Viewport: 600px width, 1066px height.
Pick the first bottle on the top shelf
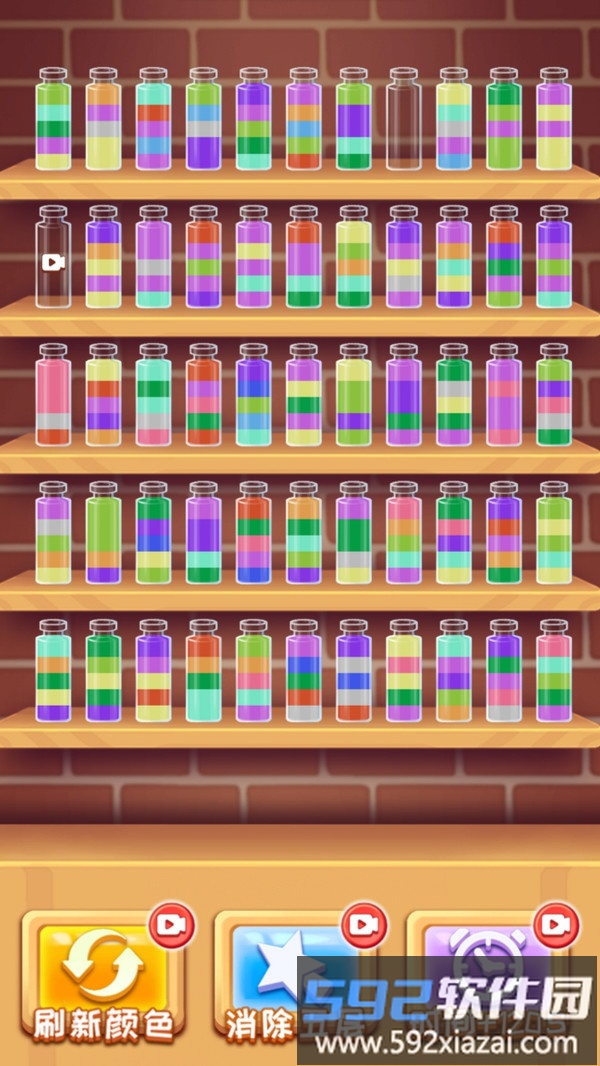53,120
